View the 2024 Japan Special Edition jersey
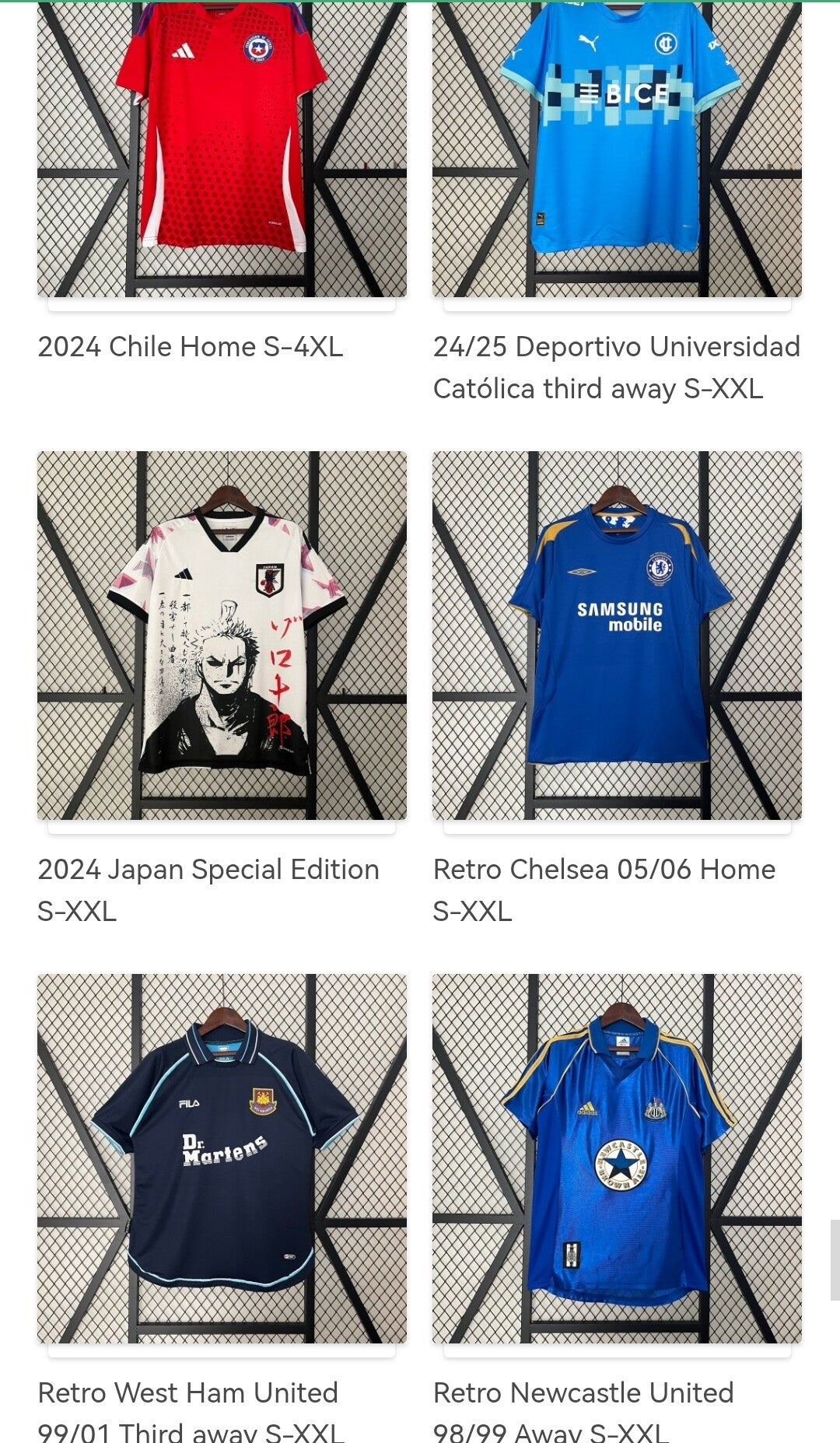 coord(222,635)
